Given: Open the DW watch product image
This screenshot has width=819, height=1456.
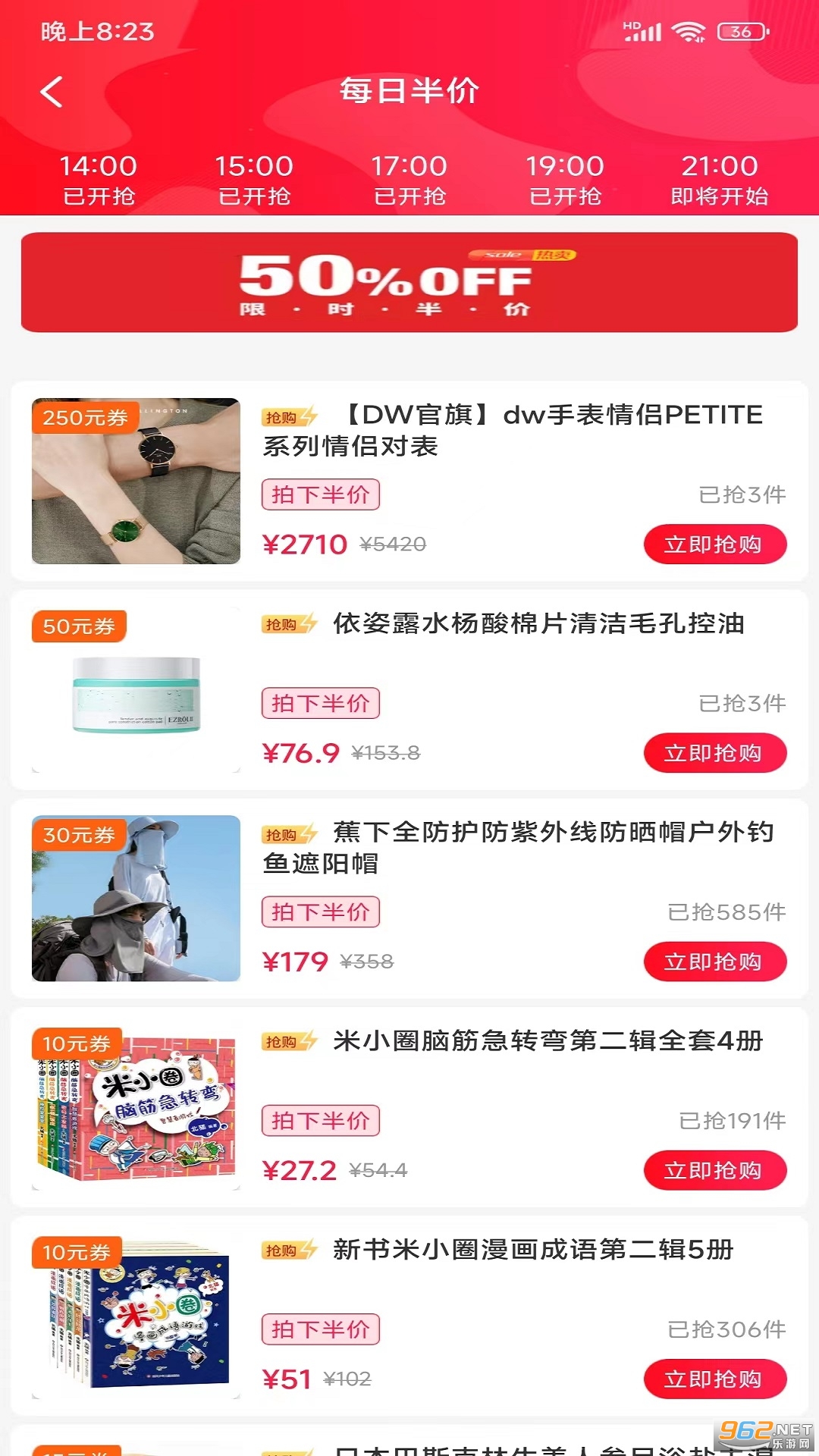Looking at the screenshot, I should (x=136, y=481).
